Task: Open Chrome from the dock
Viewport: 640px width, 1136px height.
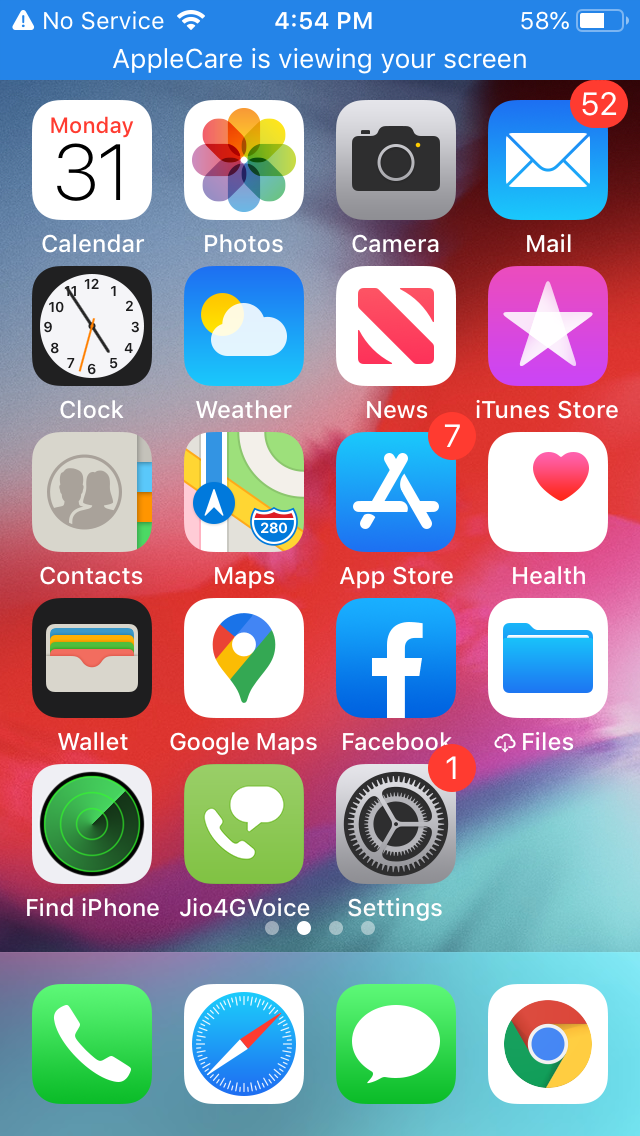Action: [548, 1044]
